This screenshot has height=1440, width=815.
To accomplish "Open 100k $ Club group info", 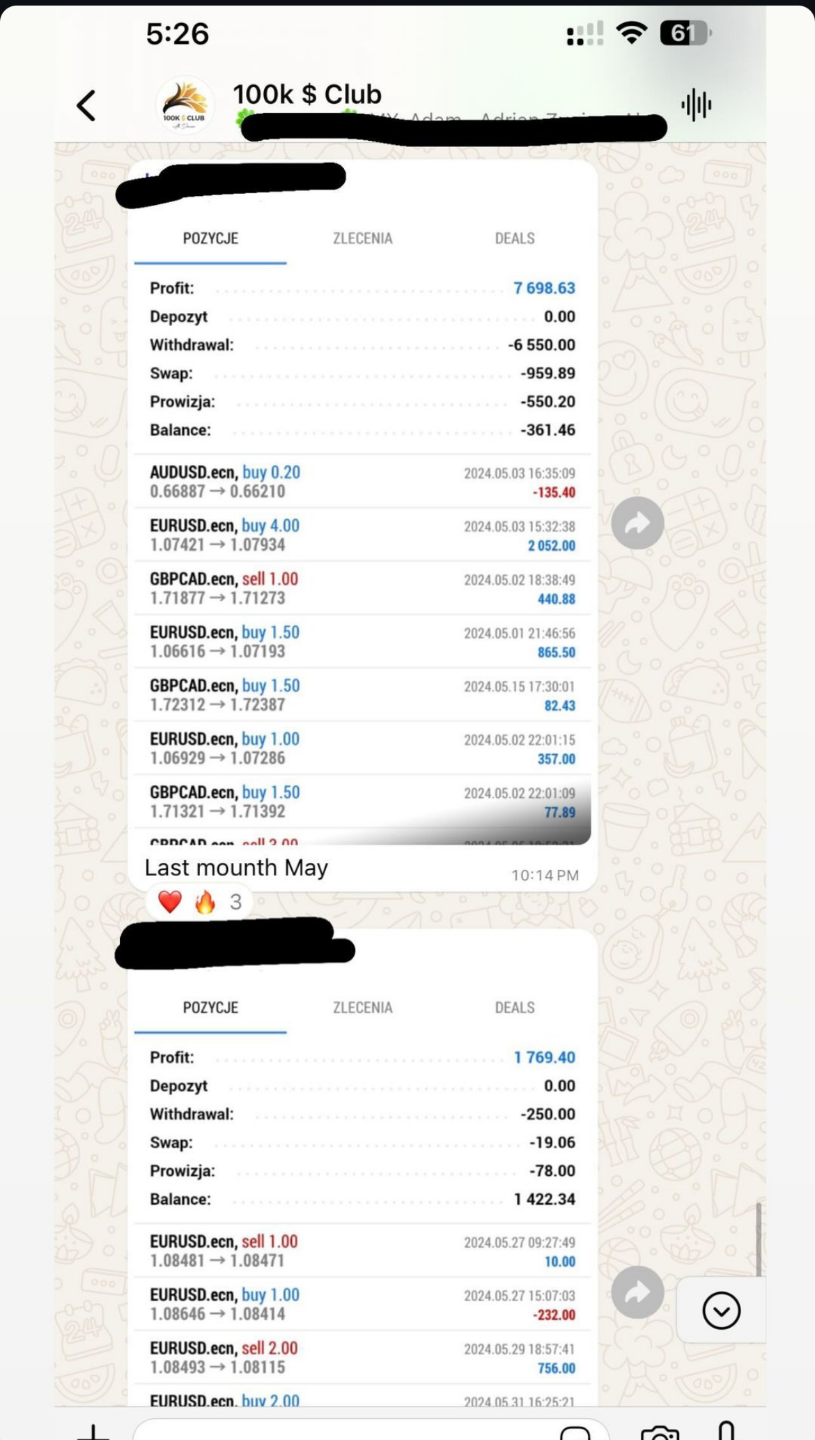I will point(306,95).
